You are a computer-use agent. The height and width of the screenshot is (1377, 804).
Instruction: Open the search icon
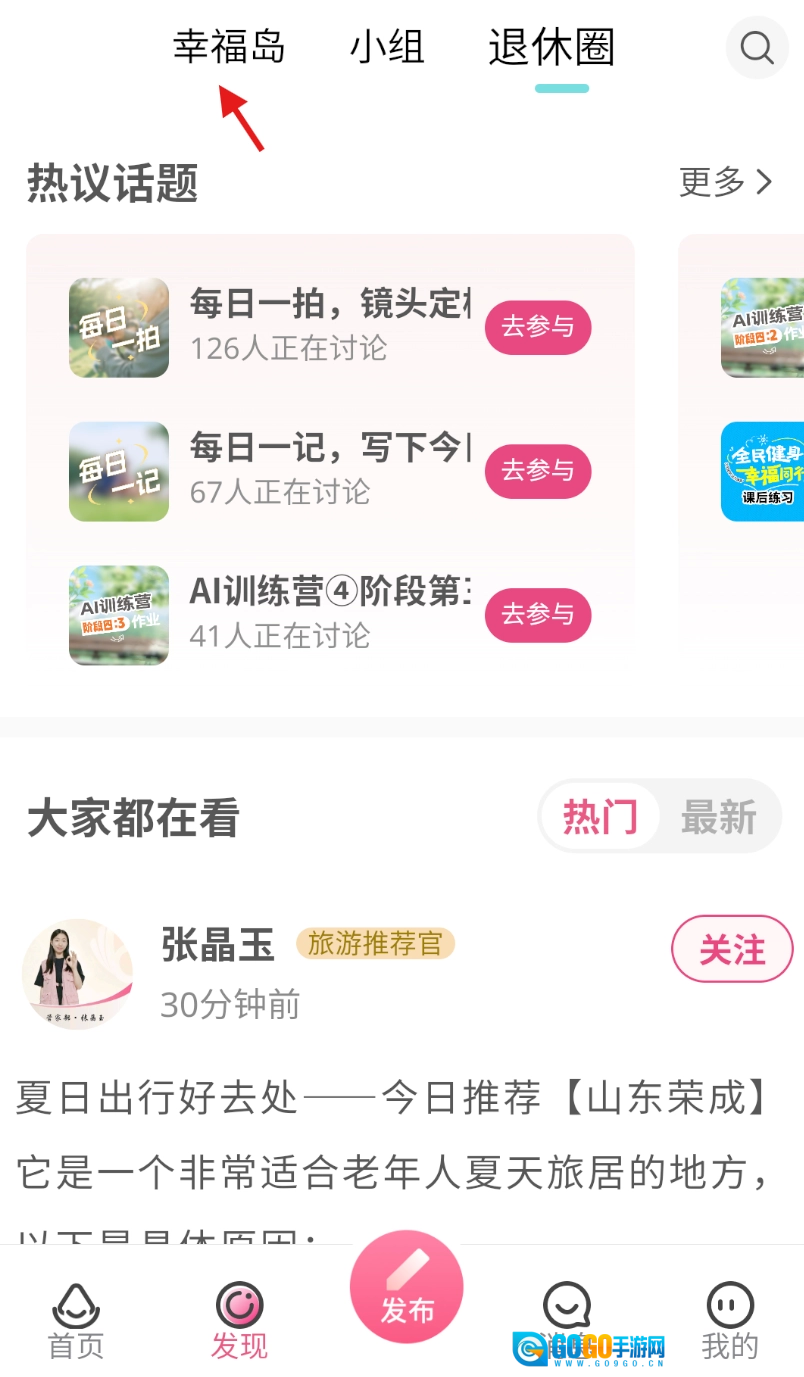coord(756,47)
